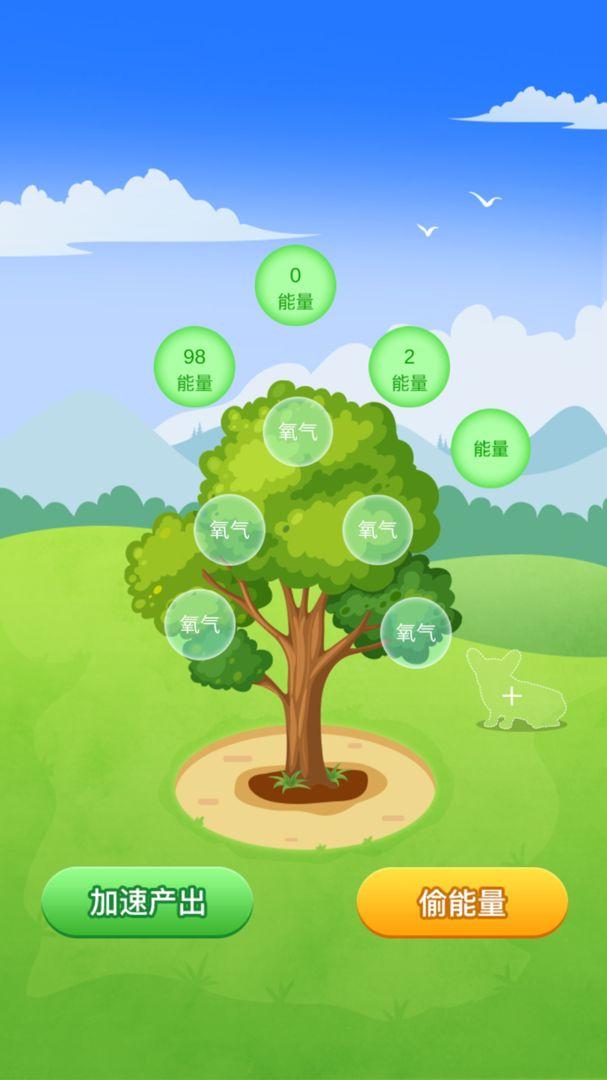The width and height of the screenshot is (607, 1080).
Task: Add a pet via the dog placeholder
Action: (x=512, y=693)
